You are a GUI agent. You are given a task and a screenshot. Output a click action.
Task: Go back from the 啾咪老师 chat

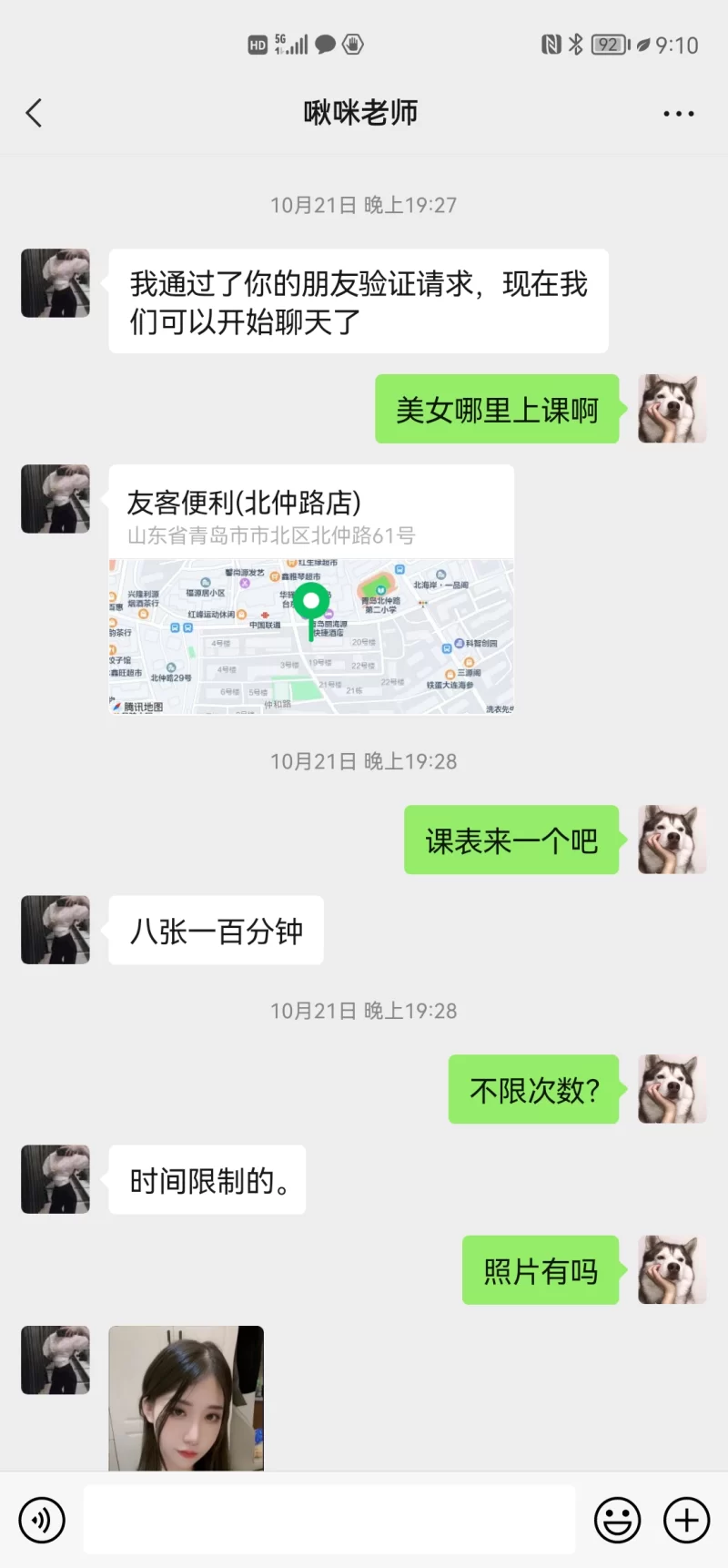click(x=35, y=114)
